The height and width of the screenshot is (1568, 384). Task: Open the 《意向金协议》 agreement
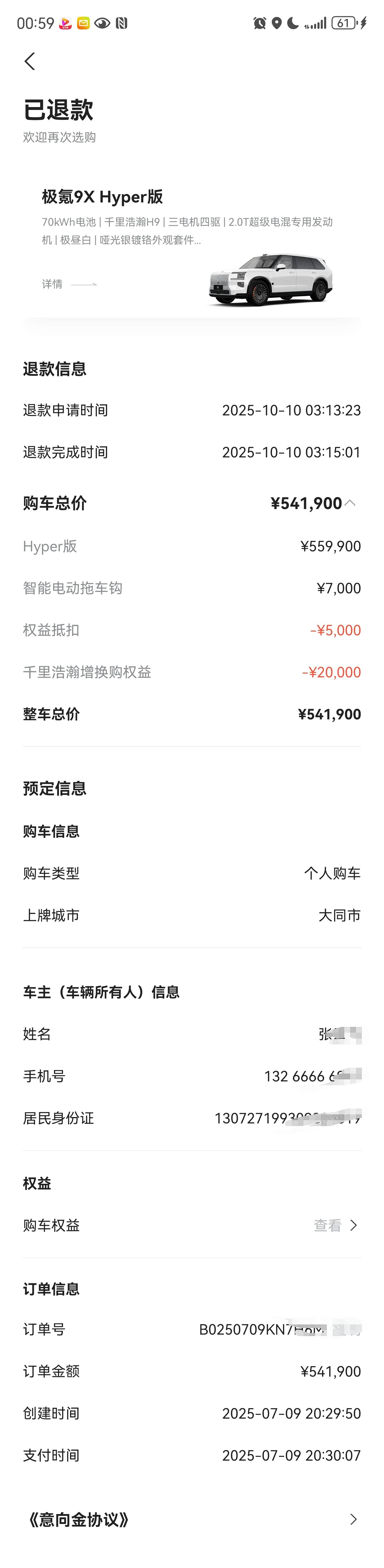click(x=192, y=1519)
